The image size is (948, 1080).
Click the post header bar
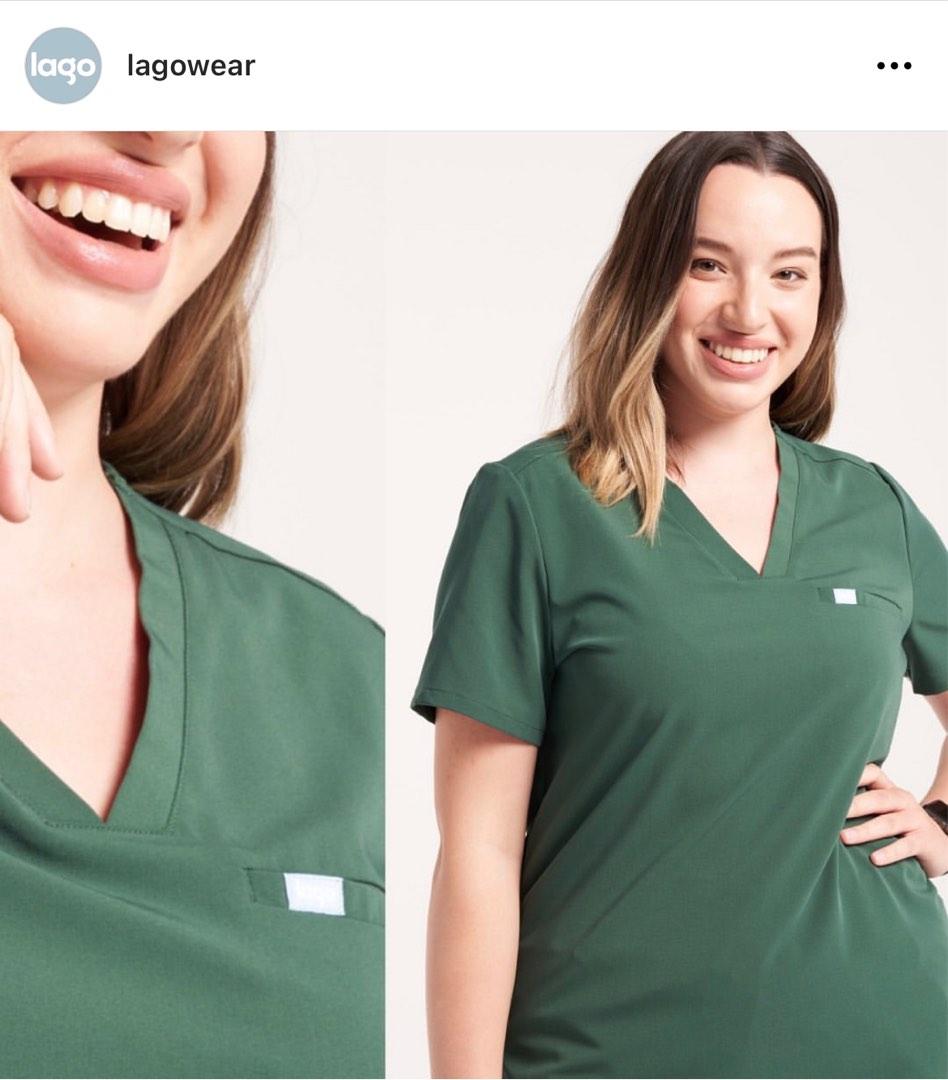pos(474,64)
